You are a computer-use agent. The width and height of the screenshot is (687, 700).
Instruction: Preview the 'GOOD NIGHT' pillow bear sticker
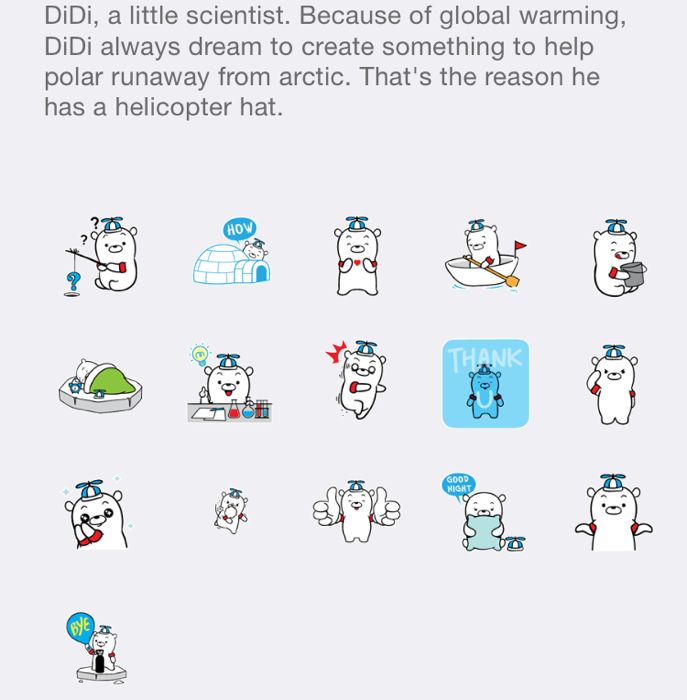coord(483,512)
